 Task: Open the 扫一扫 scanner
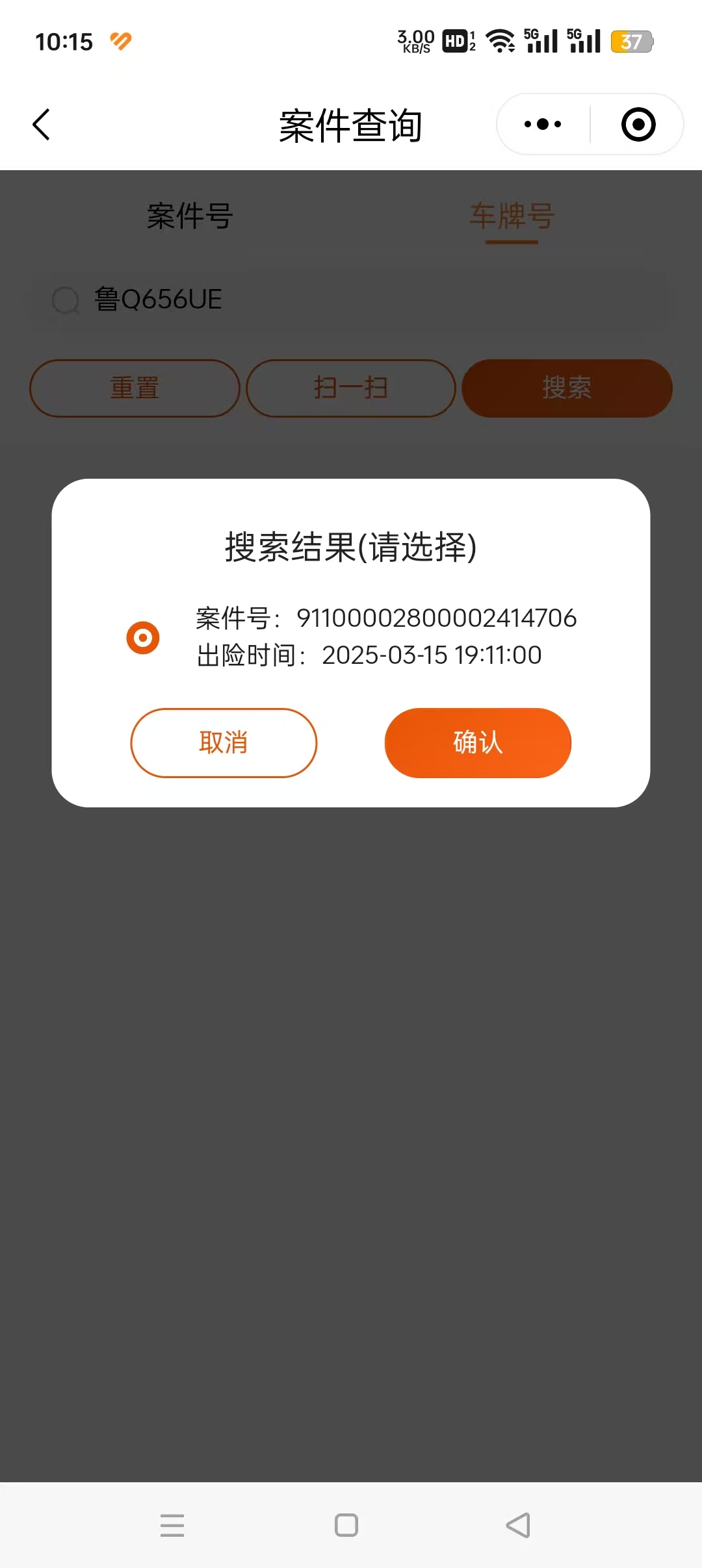(351, 388)
